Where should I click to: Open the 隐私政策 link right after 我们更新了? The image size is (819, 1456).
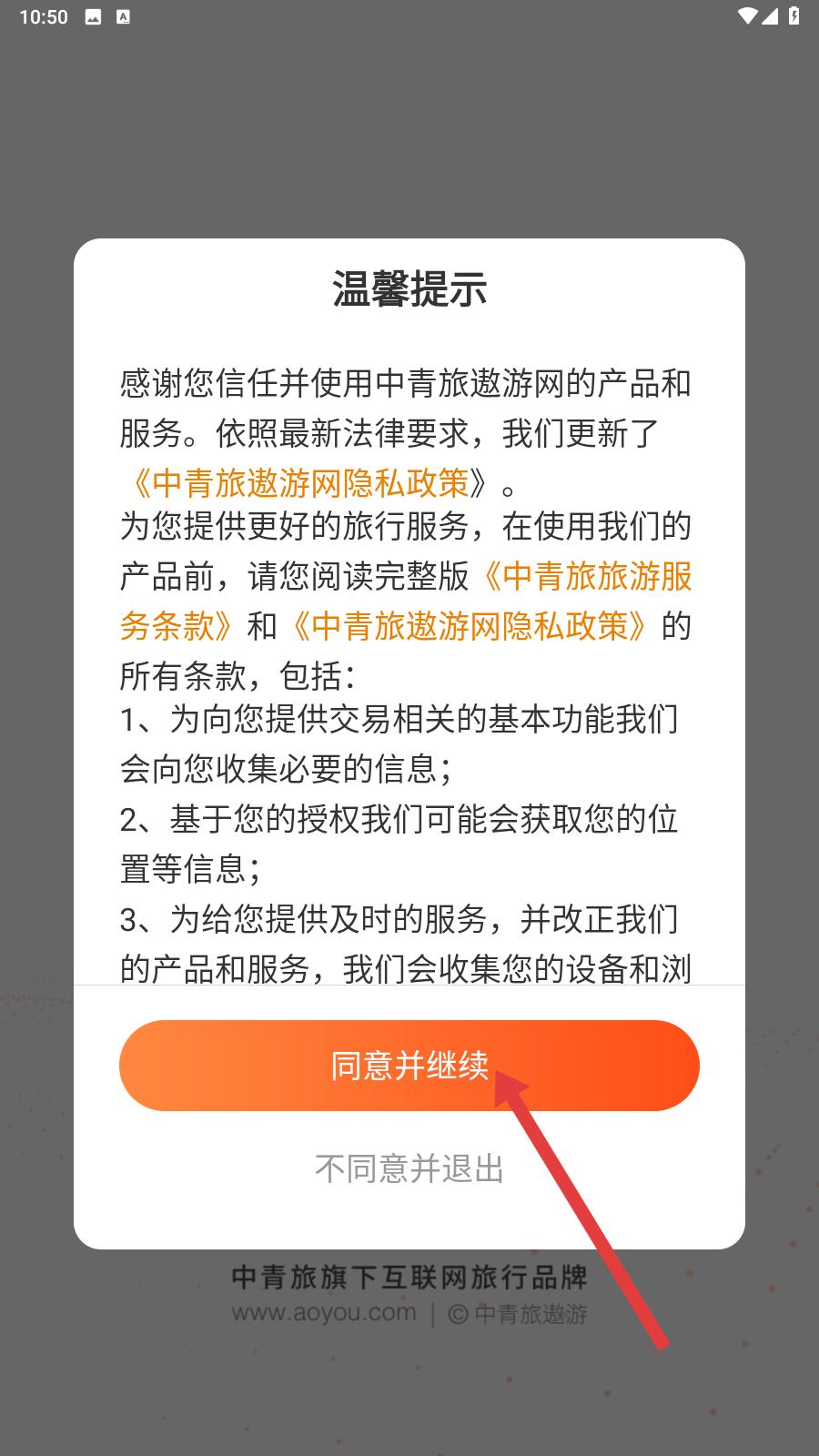click(311, 483)
